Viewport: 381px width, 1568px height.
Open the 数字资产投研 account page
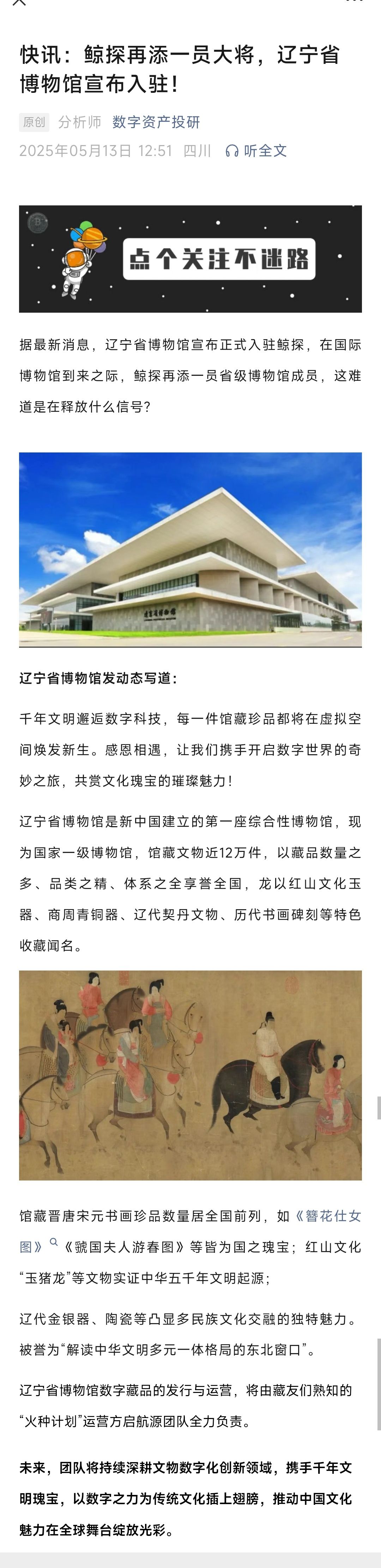pyautogui.click(x=156, y=122)
